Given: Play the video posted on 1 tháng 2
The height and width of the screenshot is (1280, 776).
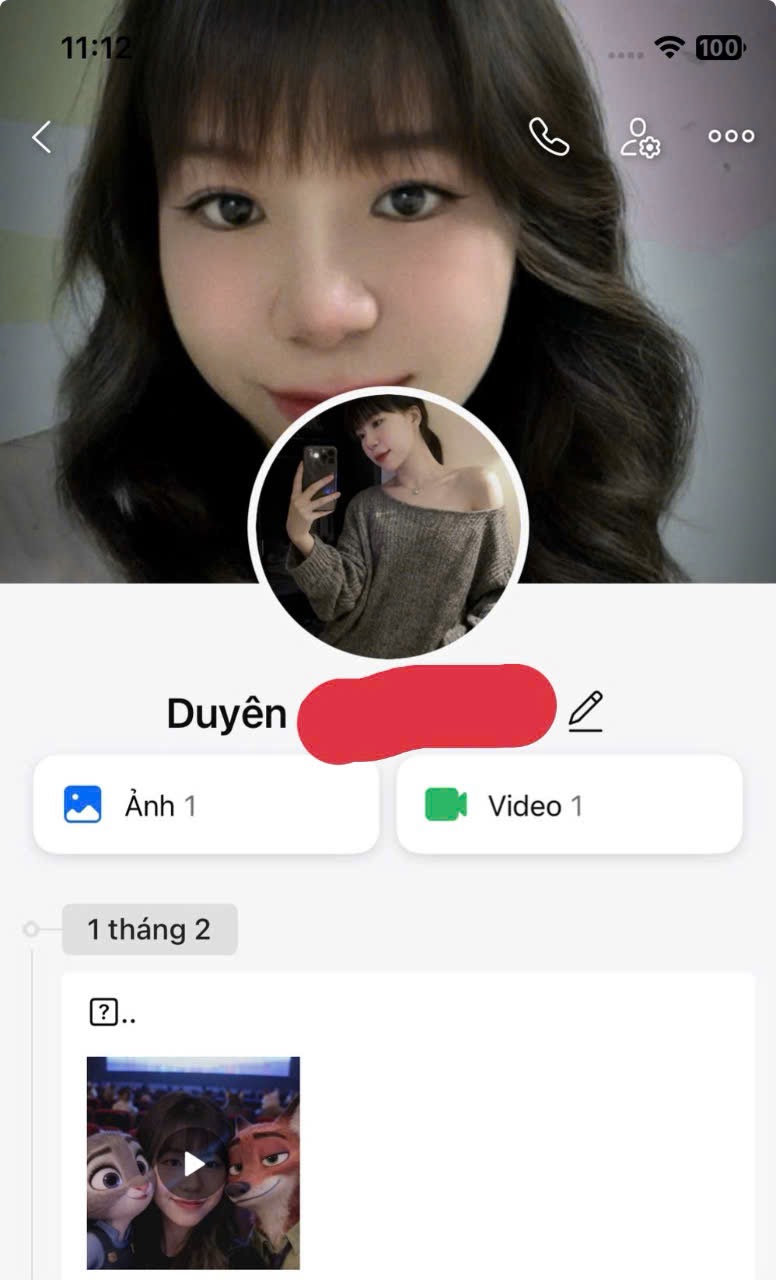Looking at the screenshot, I should (x=194, y=1163).
